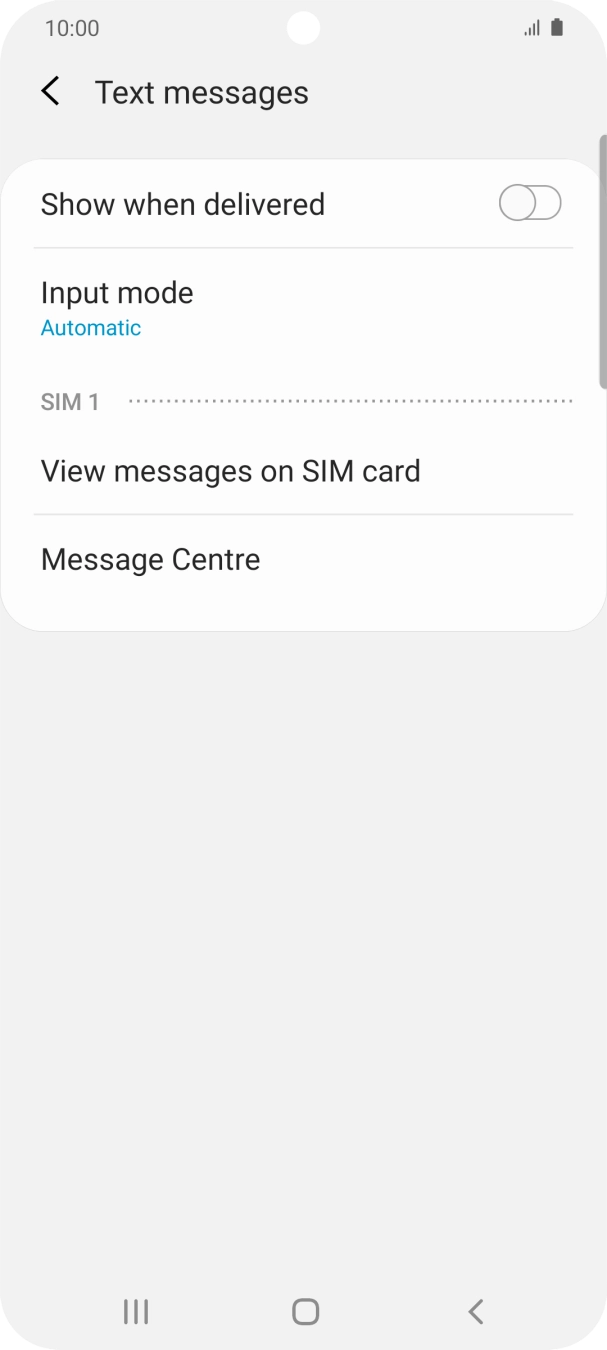This screenshot has width=607, height=1350.
Task: View messages on SIM card
Action: click(x=230, y=471)
